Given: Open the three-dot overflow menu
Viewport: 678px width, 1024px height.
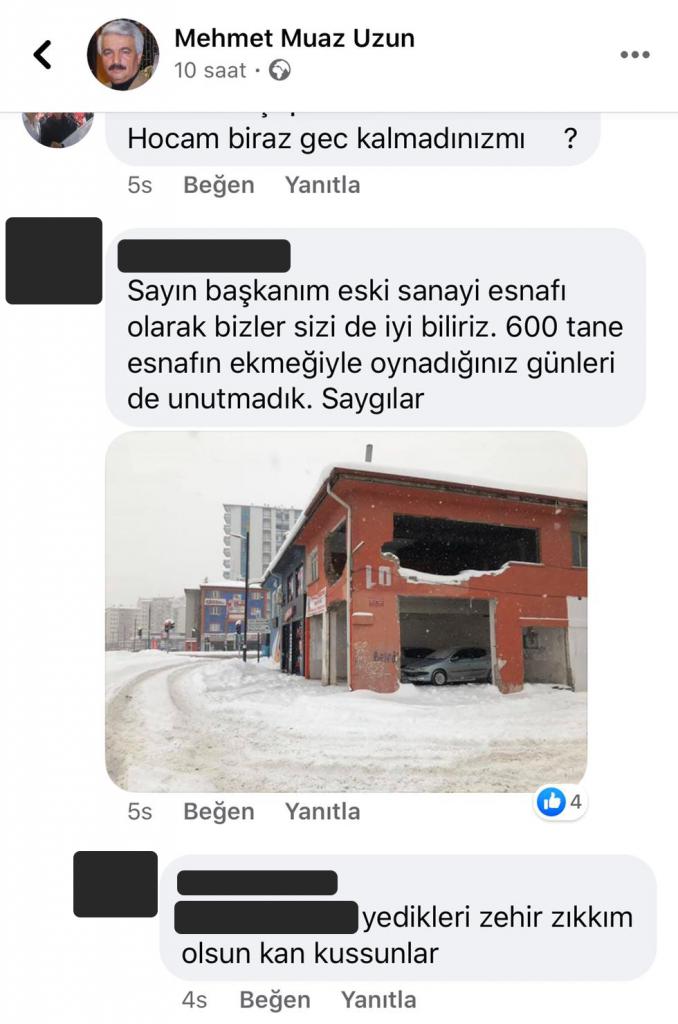Looking at the screenshot, I should tap(635, 54).
